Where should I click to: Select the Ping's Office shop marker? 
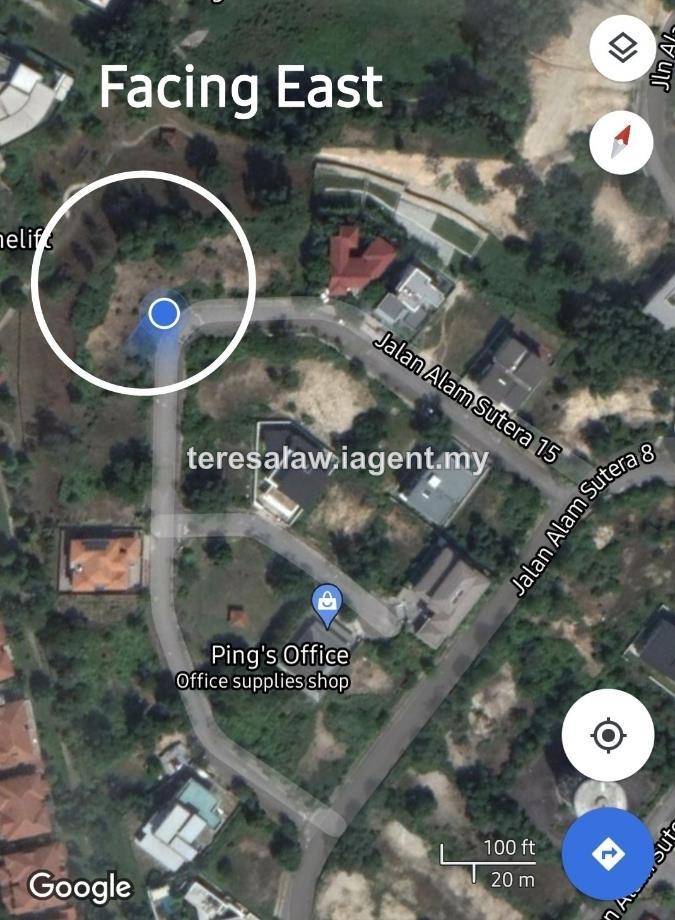327,603
